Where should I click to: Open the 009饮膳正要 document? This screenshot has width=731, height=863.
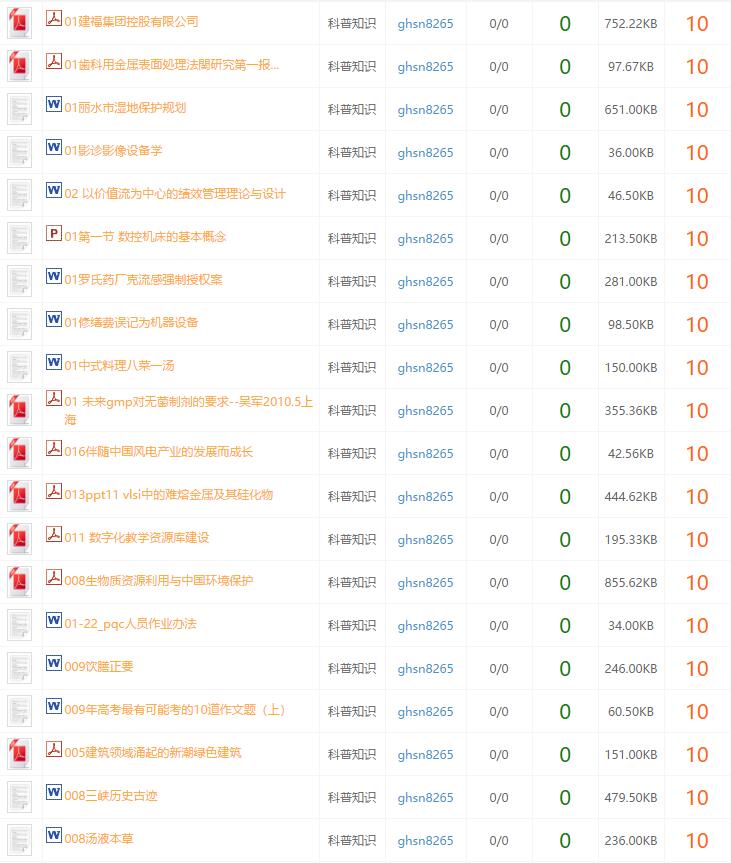click(x=98, y=667)
